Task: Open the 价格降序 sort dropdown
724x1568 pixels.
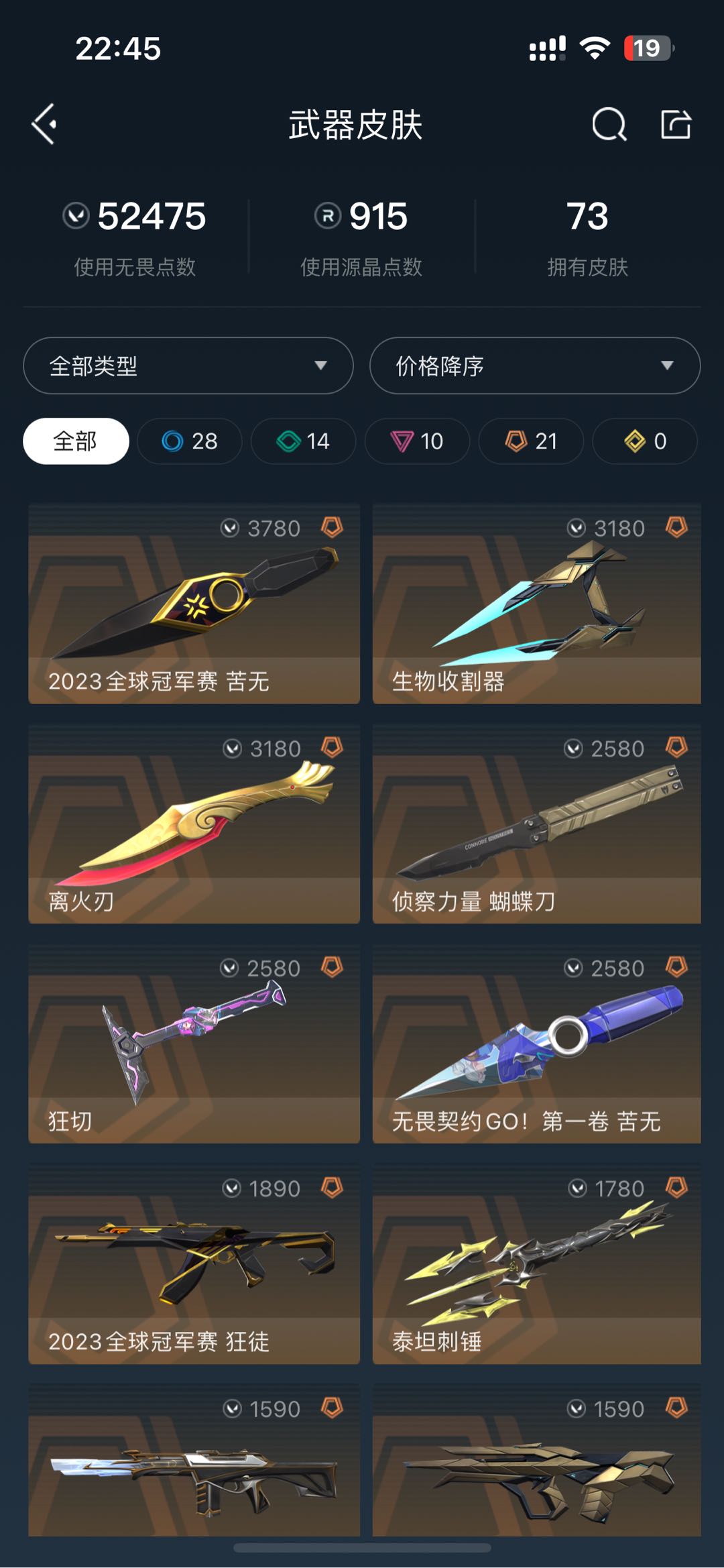Action: (535, 366)
